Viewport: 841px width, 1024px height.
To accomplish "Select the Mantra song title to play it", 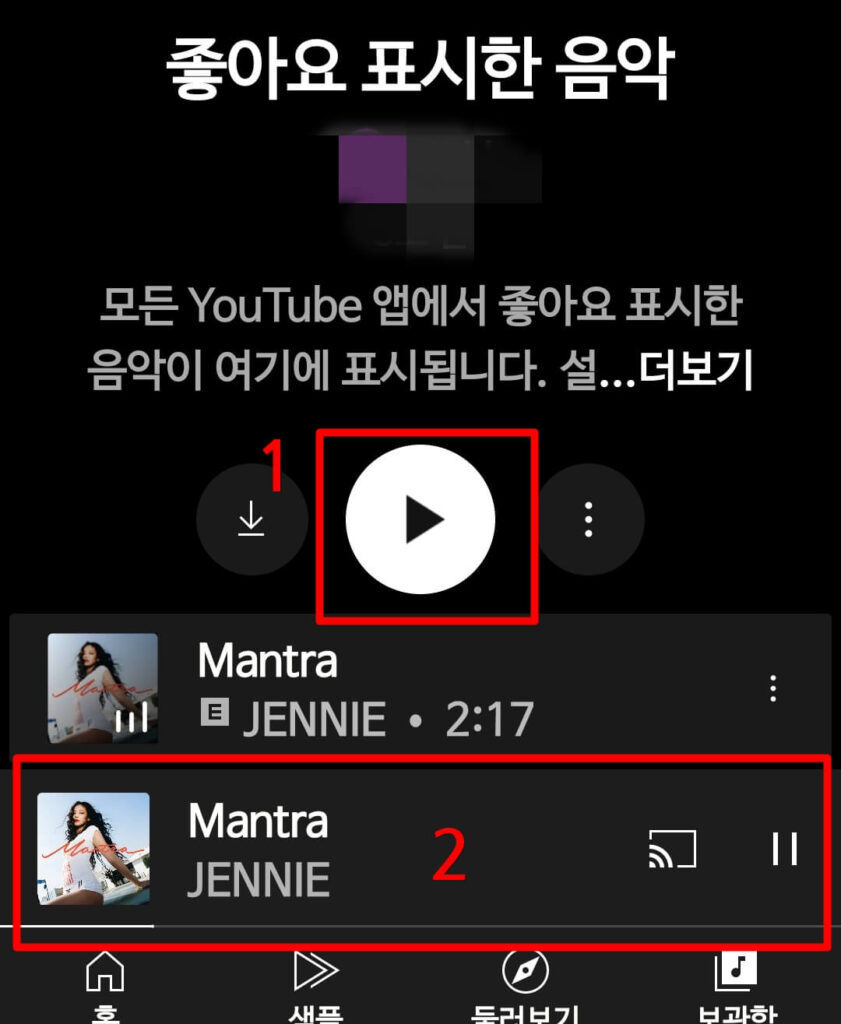I will click(268, 661).
